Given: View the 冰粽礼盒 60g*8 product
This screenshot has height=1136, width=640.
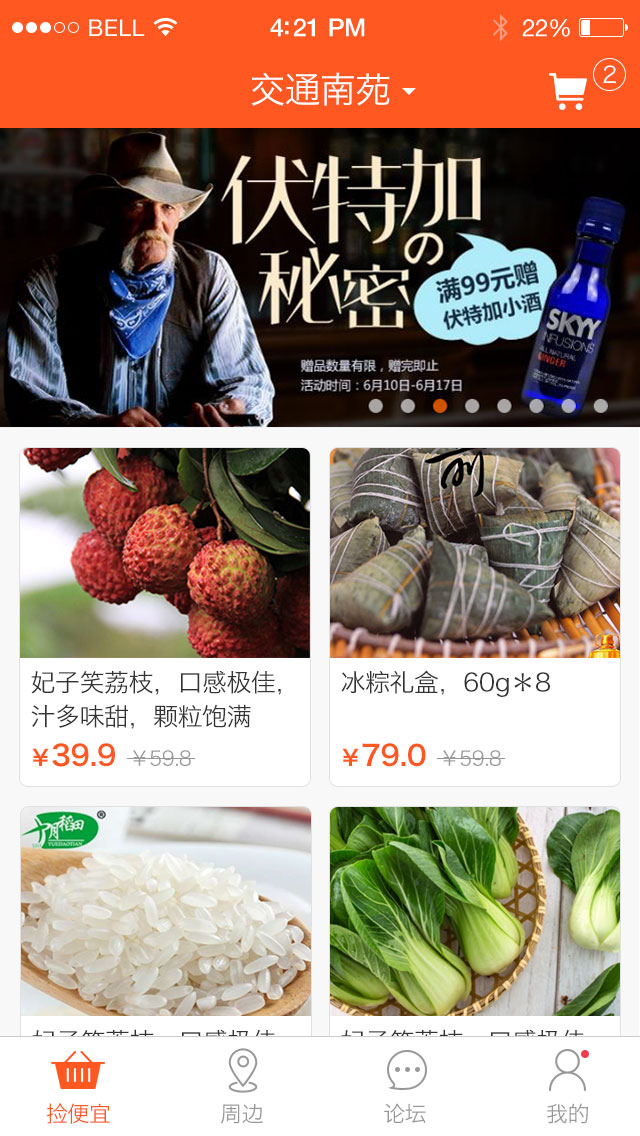Looking at the screenshot, I should pos(475,616).
